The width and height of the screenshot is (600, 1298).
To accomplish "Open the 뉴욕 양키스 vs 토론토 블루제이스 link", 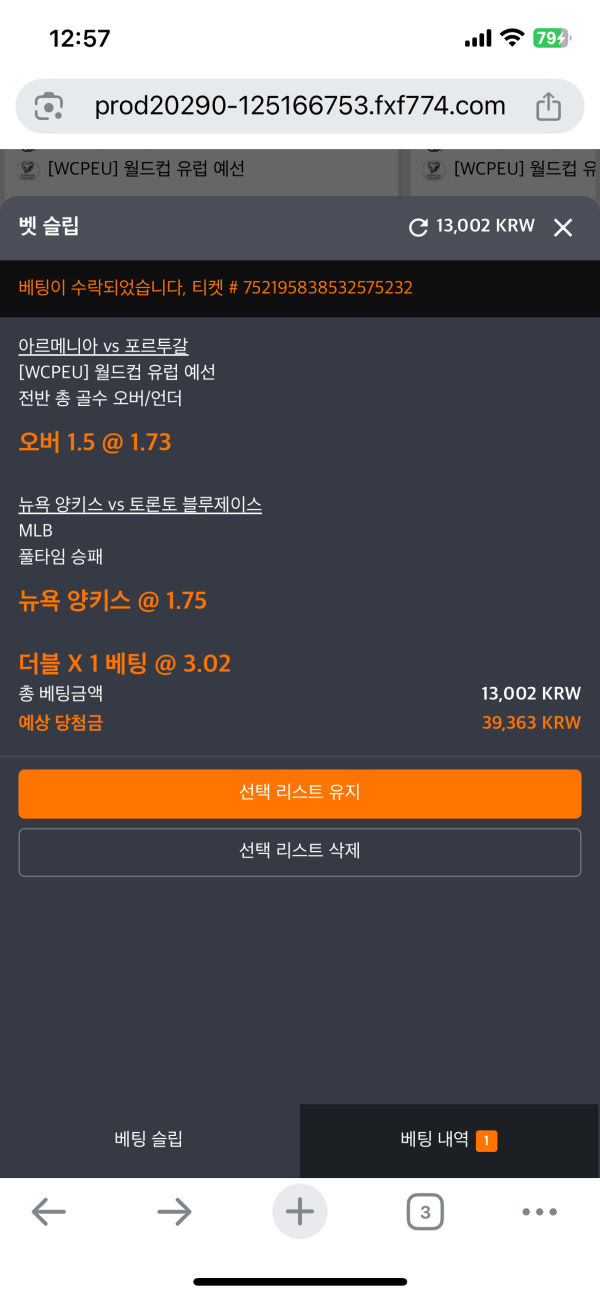I will tap(140, 505).
